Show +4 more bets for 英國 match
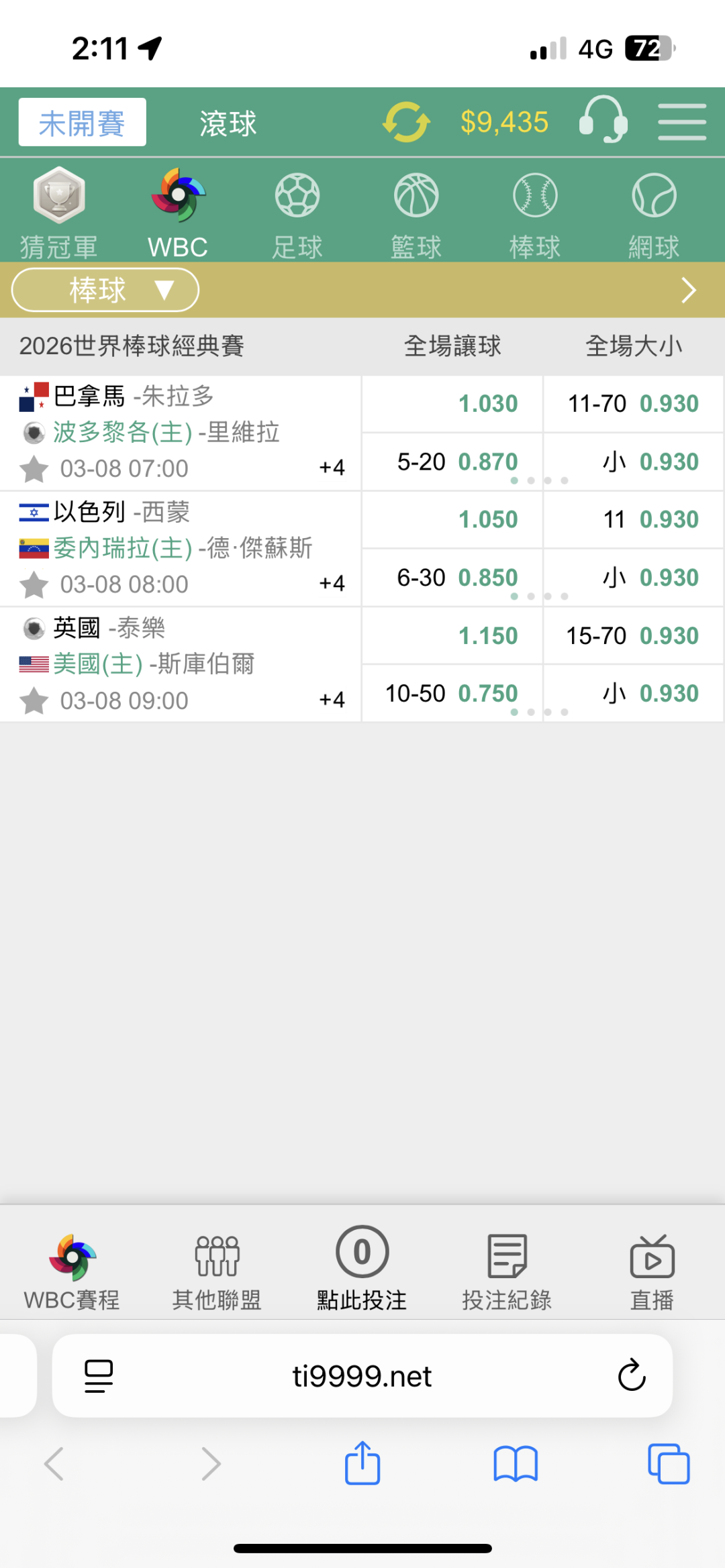The image size is (725, 1568). coord(332,700)
